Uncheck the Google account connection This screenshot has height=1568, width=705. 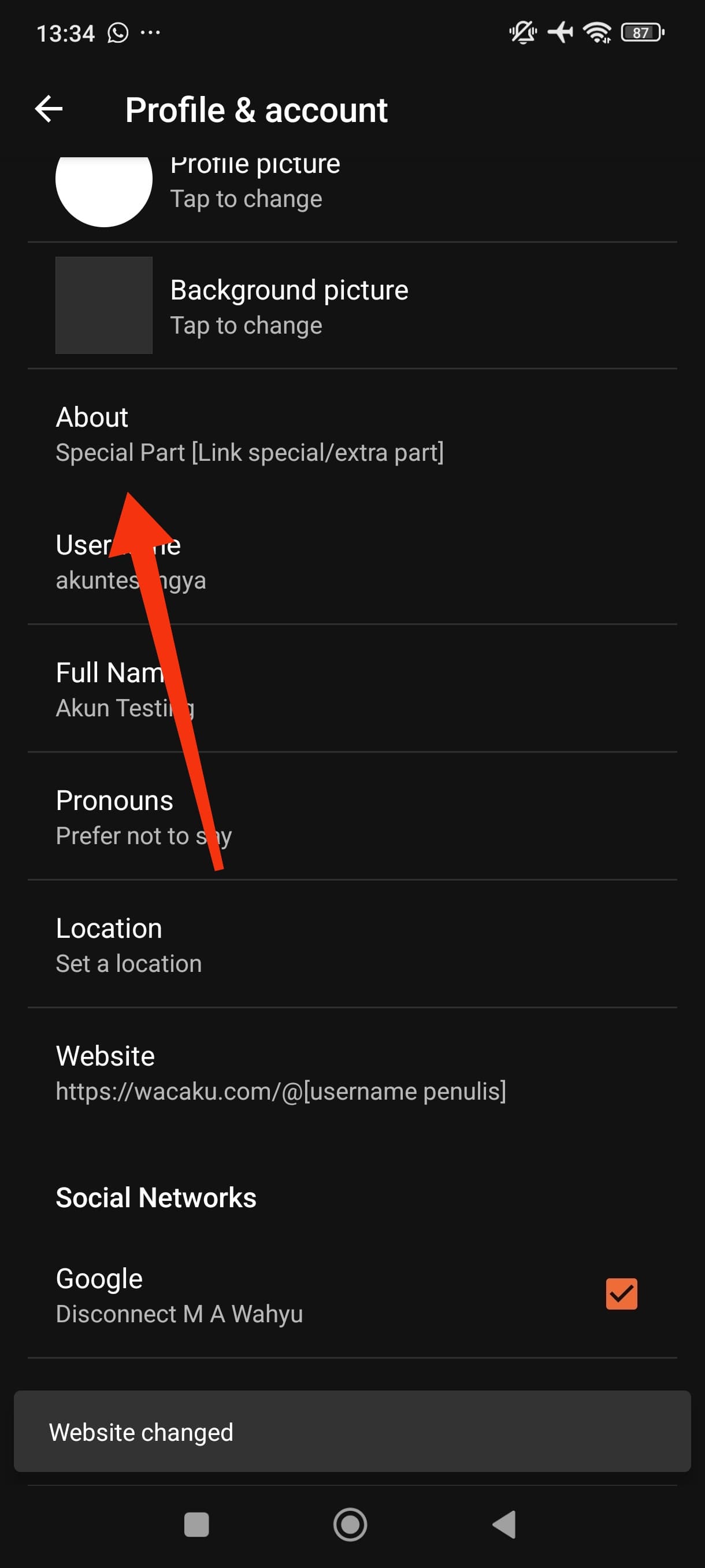click(621, 1293)
